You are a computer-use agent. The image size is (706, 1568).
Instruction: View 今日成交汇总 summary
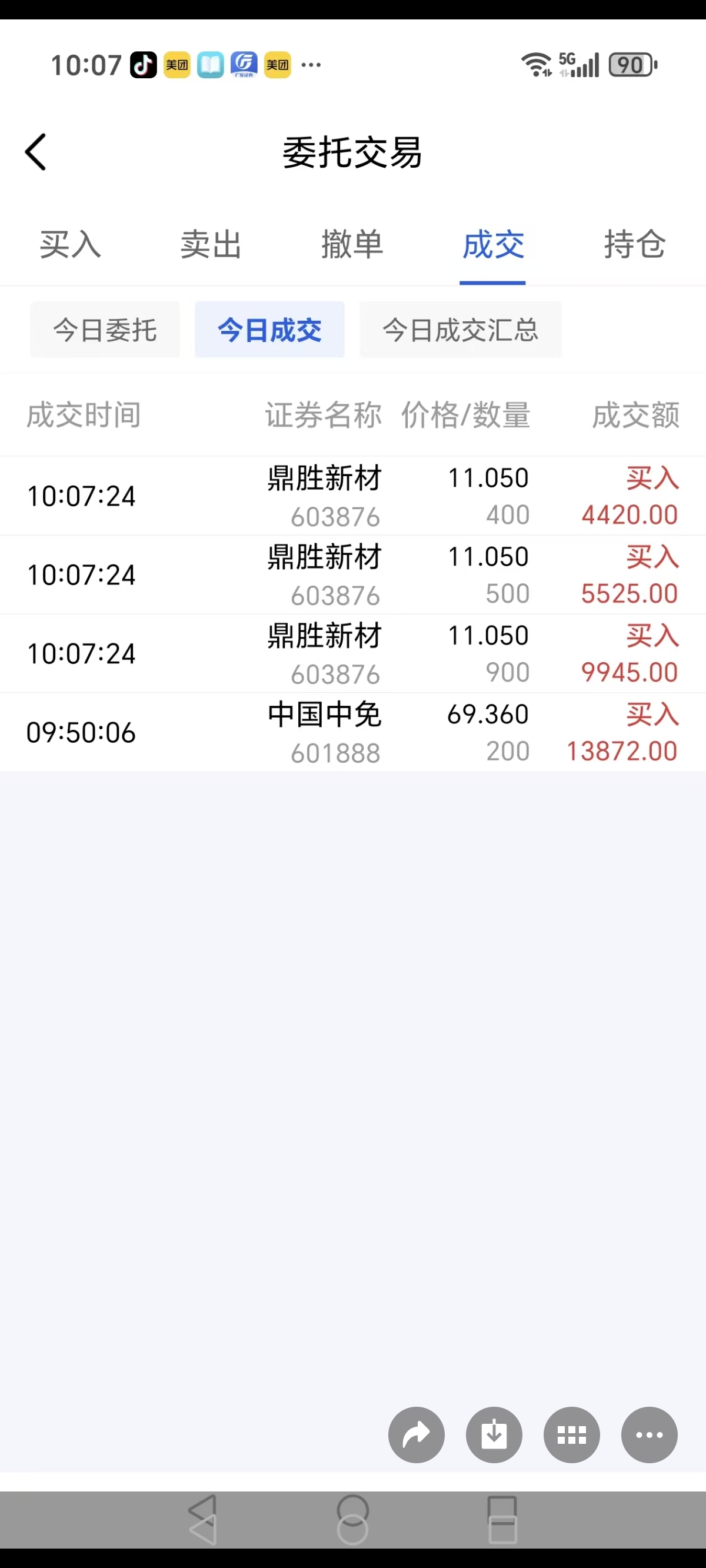460,330
